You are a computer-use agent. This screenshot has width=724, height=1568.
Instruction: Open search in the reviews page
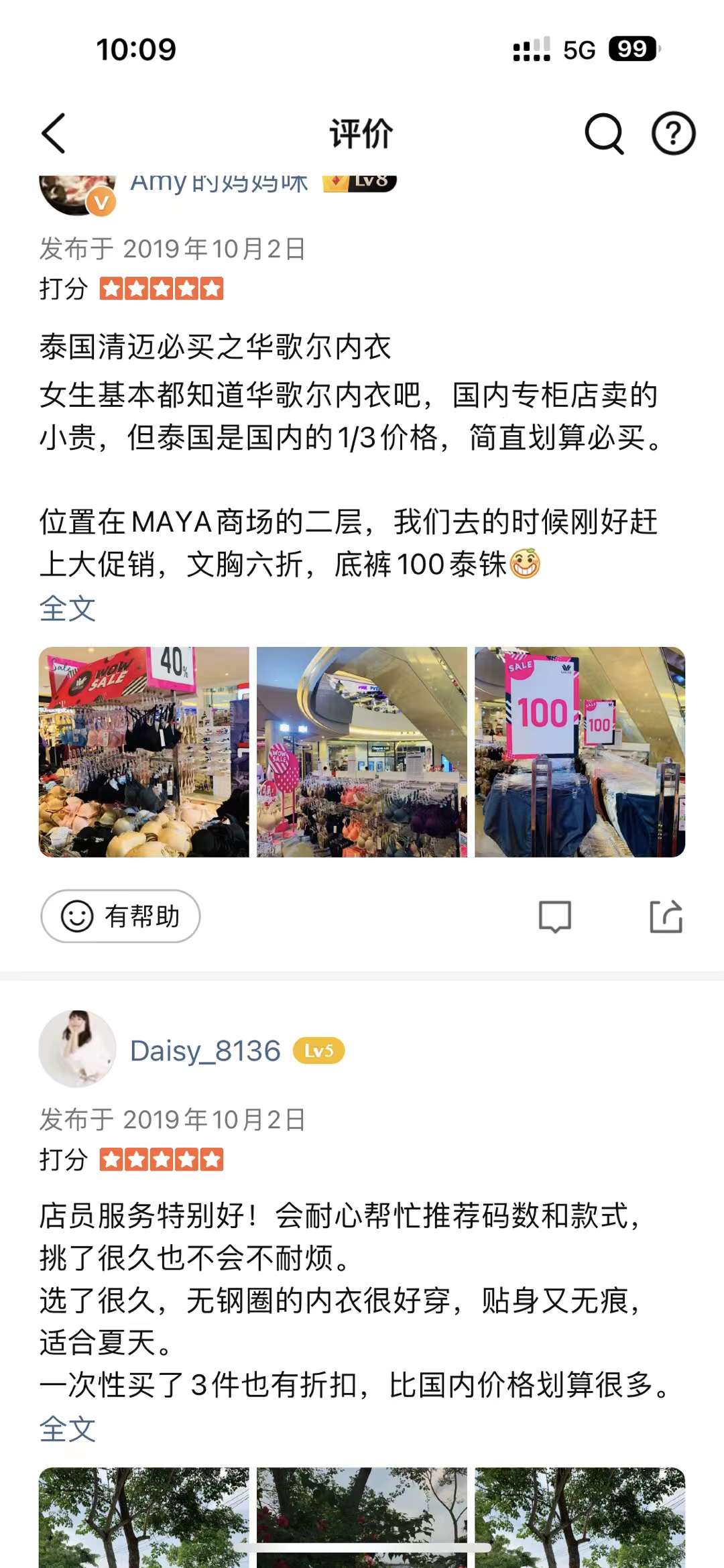[x=604, y=133]
